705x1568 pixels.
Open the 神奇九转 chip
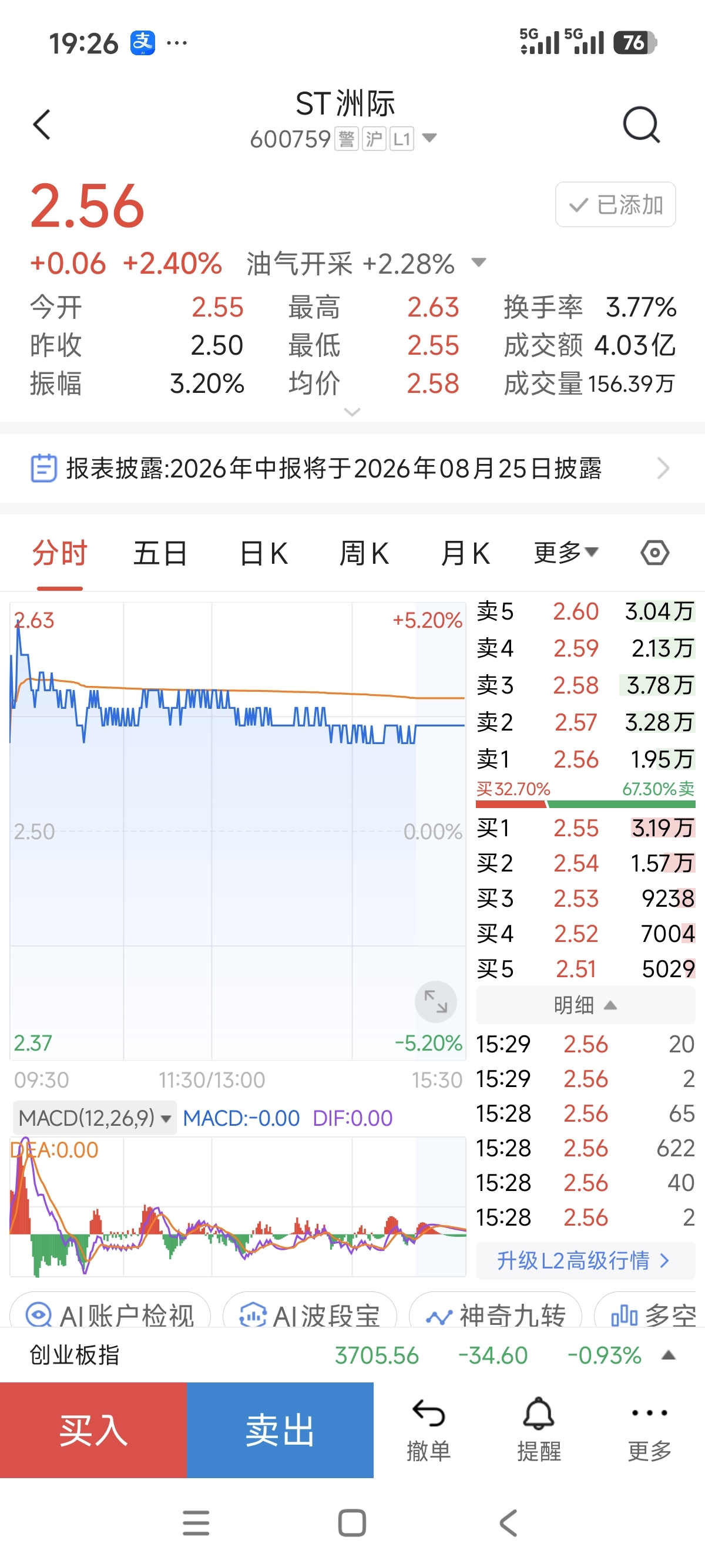(496, 1316)
